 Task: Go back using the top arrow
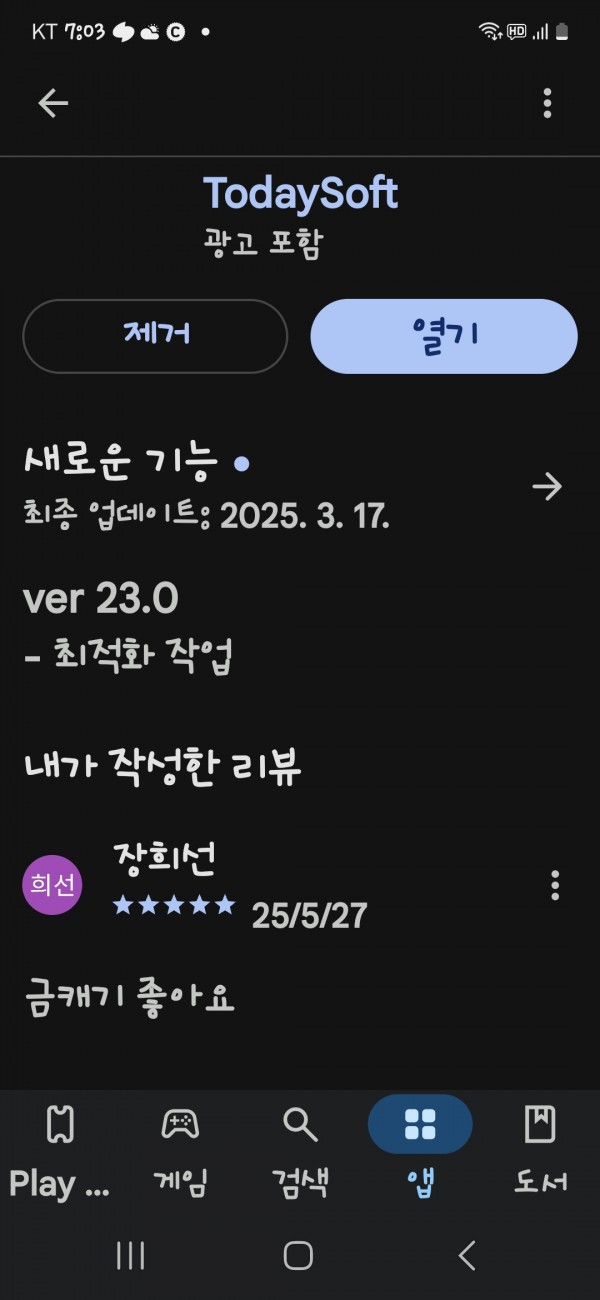tap(52, 103)
